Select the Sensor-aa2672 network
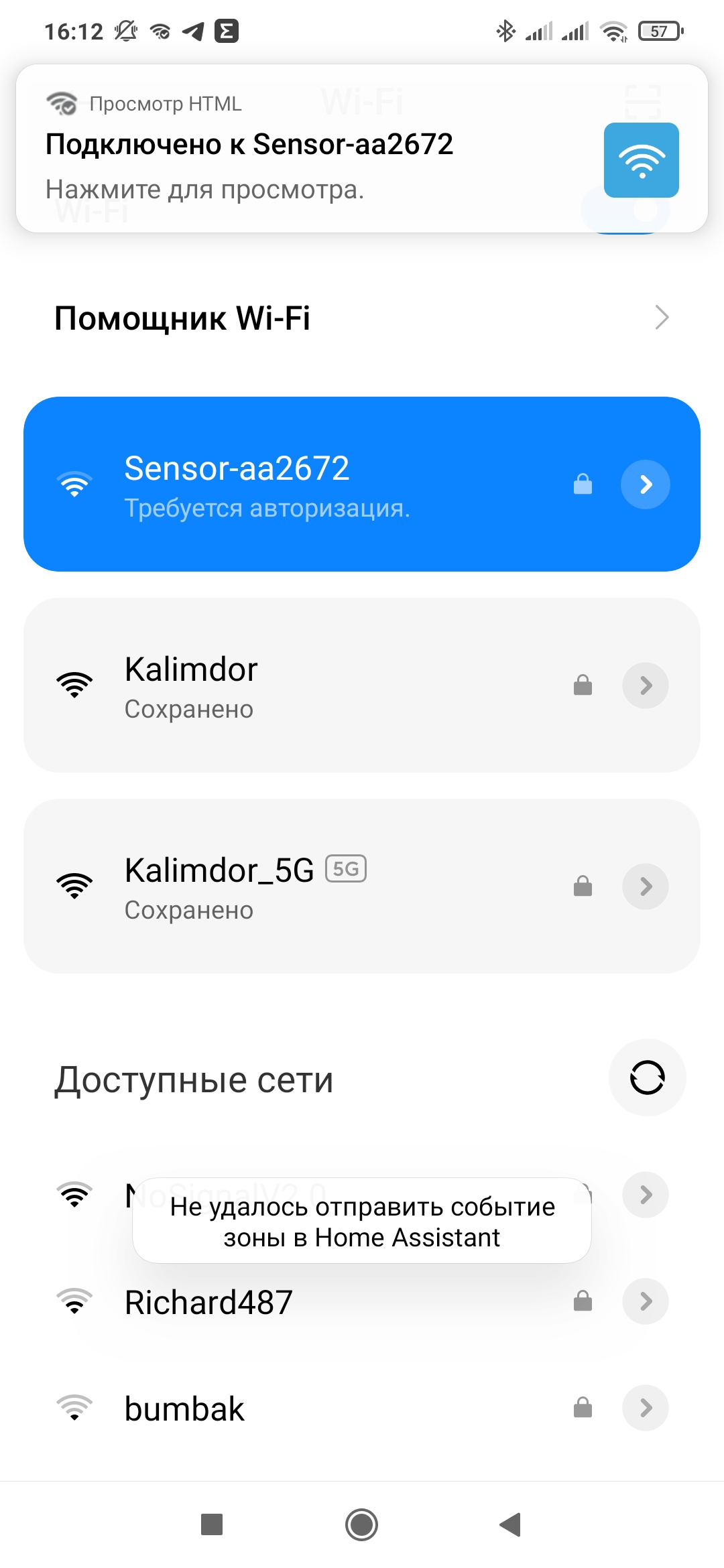The width and height of the screenshot is (724, 1568). (302, 484)
